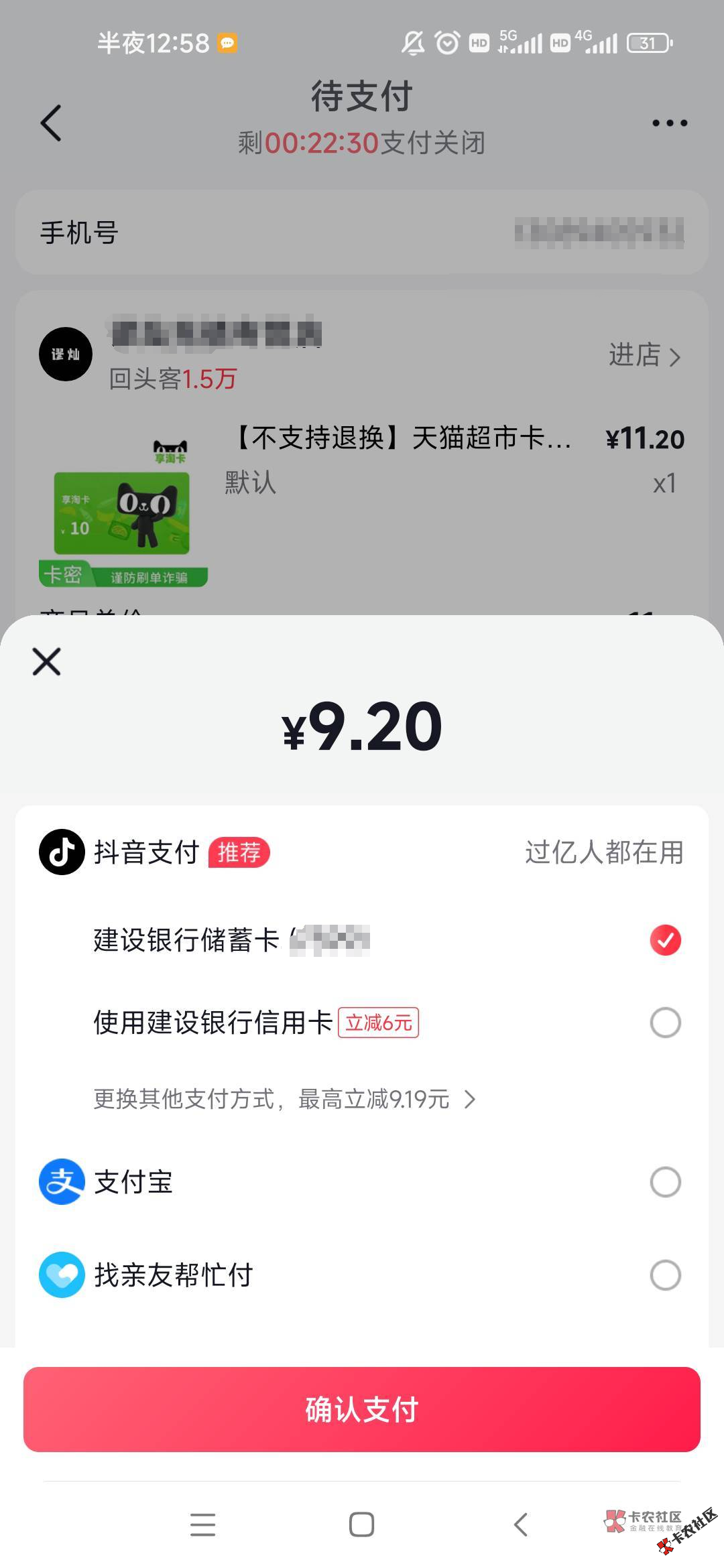The width and height of the screenshot is (724, 1568).
Task: Tap the system home button
Action: (361, 1524)
